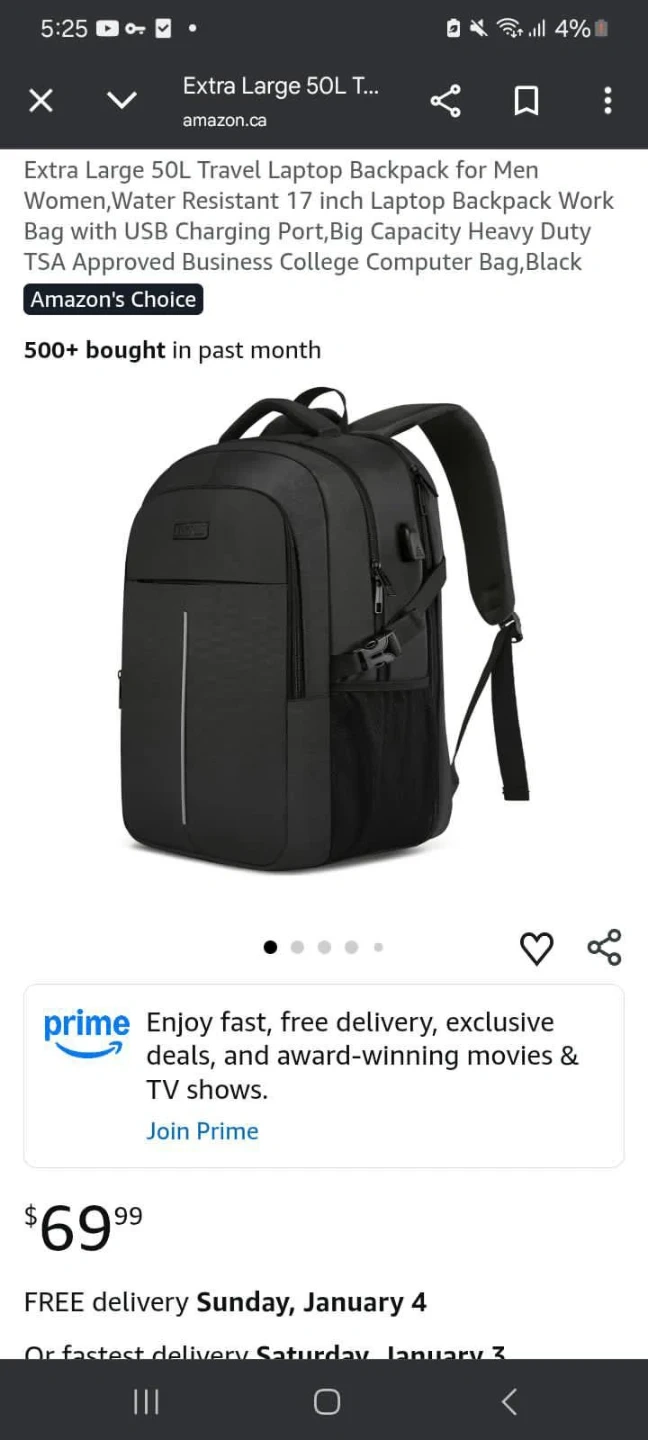Bookmark this amazon.ca page
Viewport: 648px width, 1440px height.
point(526,101)
